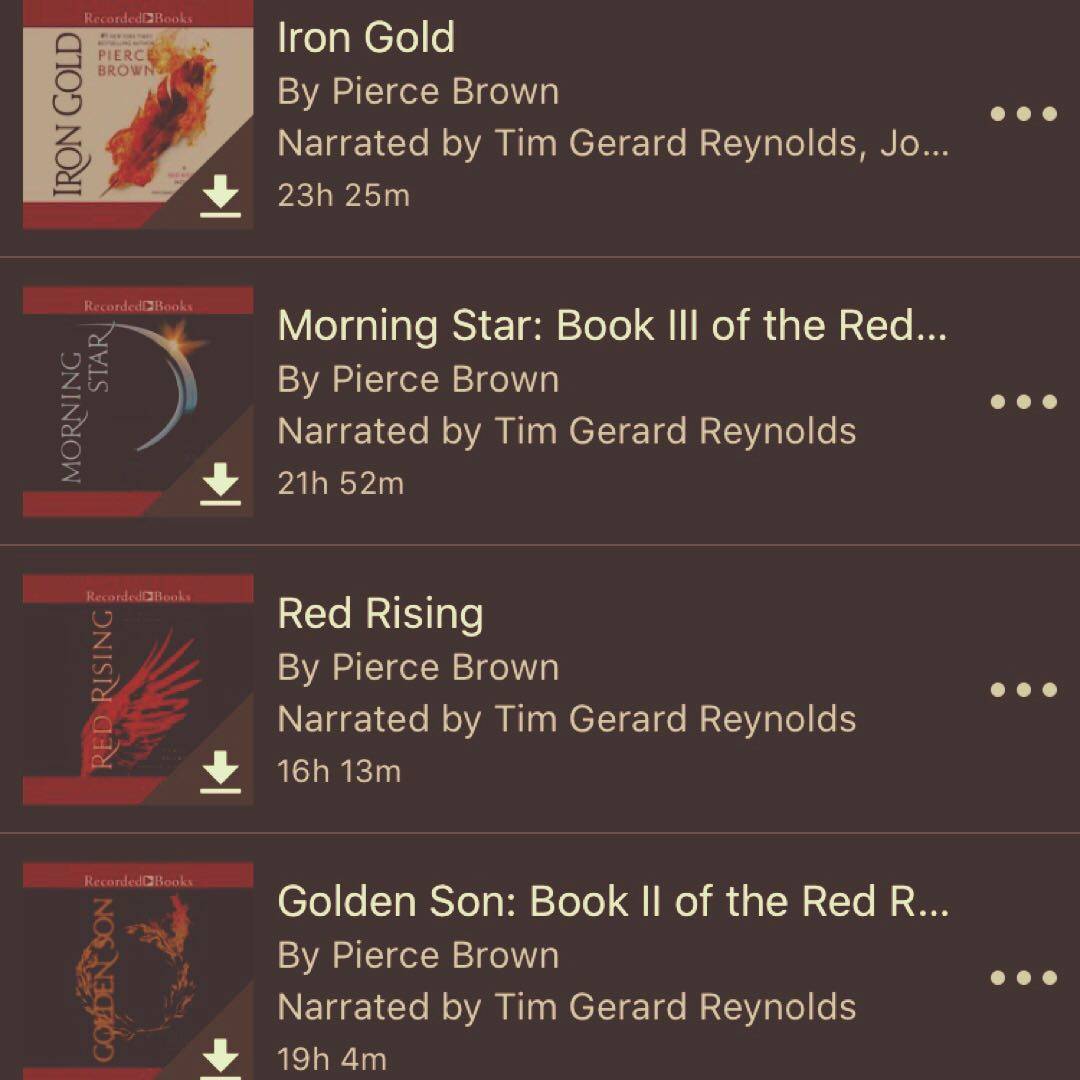Tap the overflow dots beside Golden Son
Image resolution: width=1080 pixels, height=1080 pixels.
(1023, 978)
